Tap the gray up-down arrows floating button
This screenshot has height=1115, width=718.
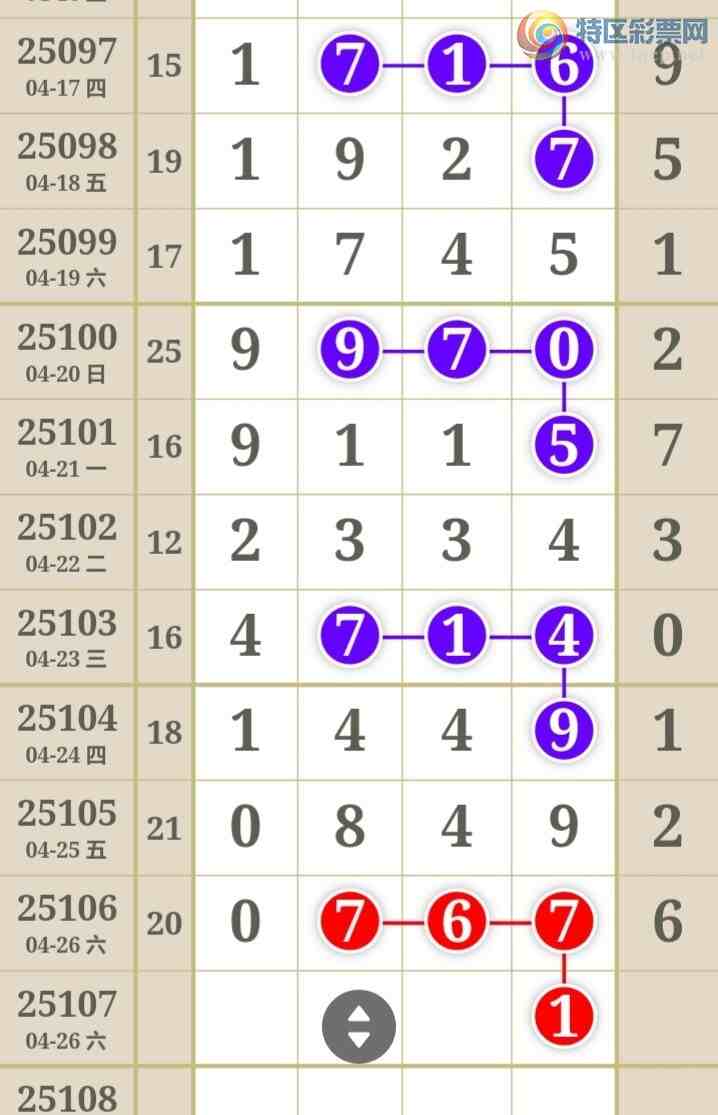(359, 1026)
